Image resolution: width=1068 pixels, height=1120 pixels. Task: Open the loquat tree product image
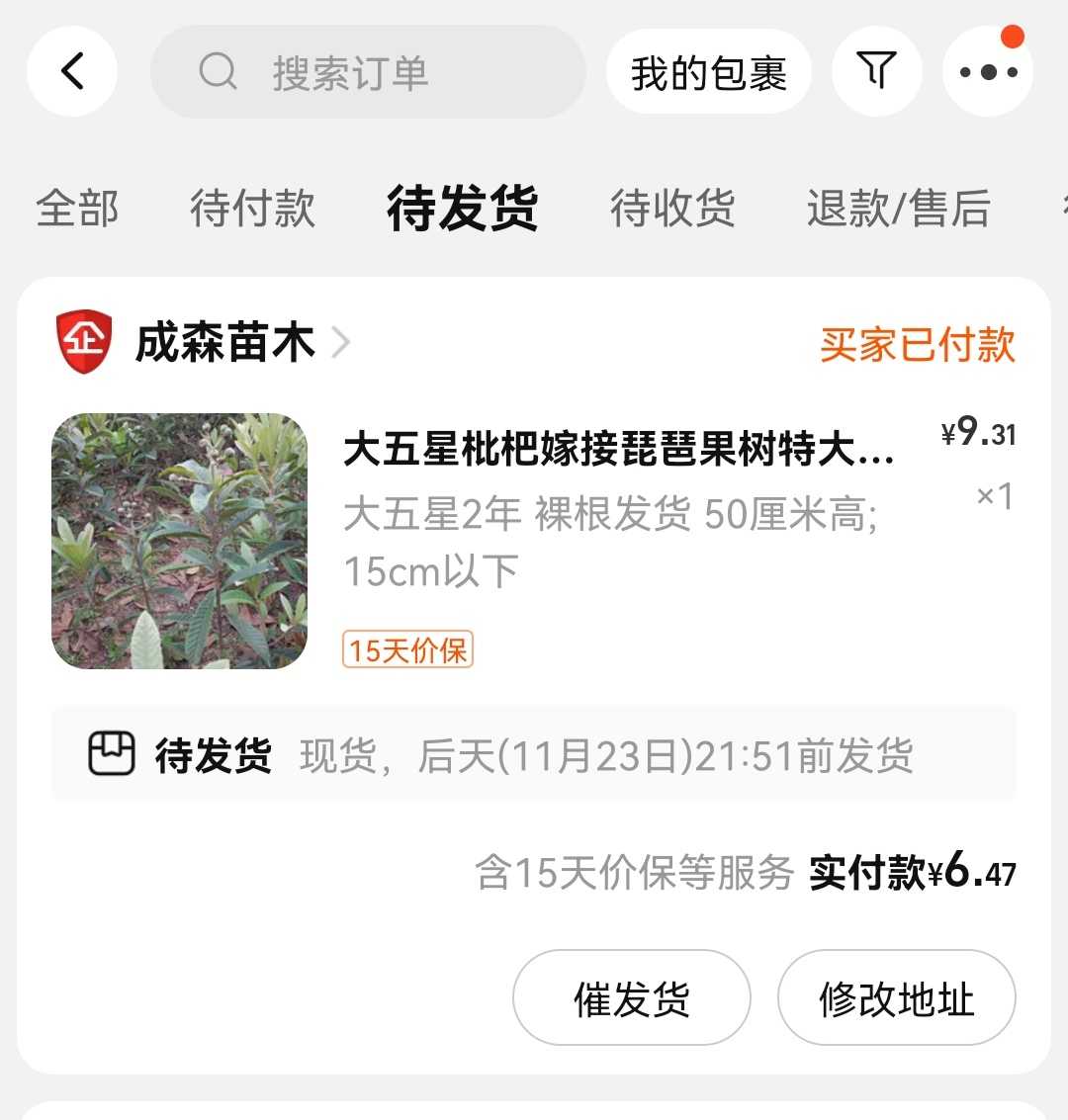coord(179,541)
